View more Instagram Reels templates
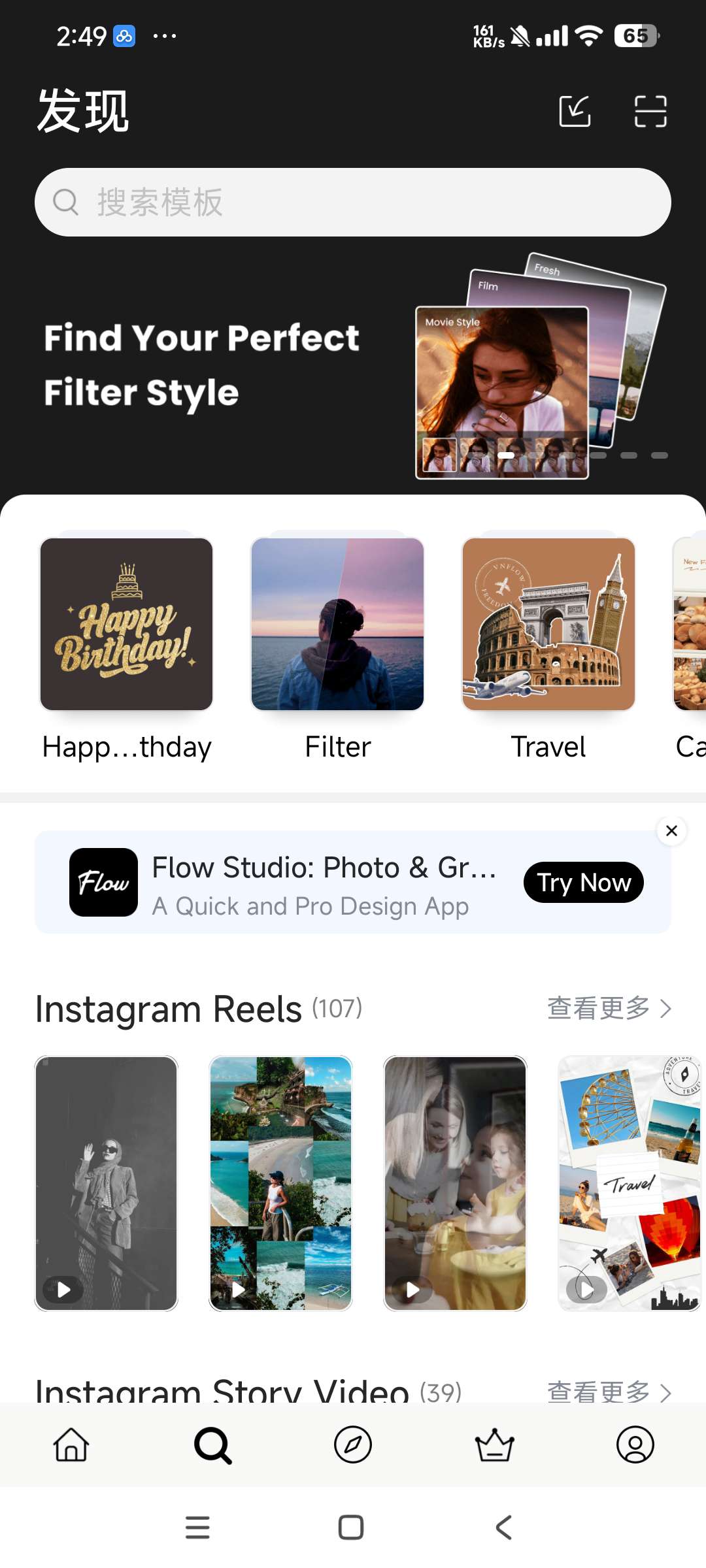This screenshot has height=1568, width=706. pos(609,1008)
